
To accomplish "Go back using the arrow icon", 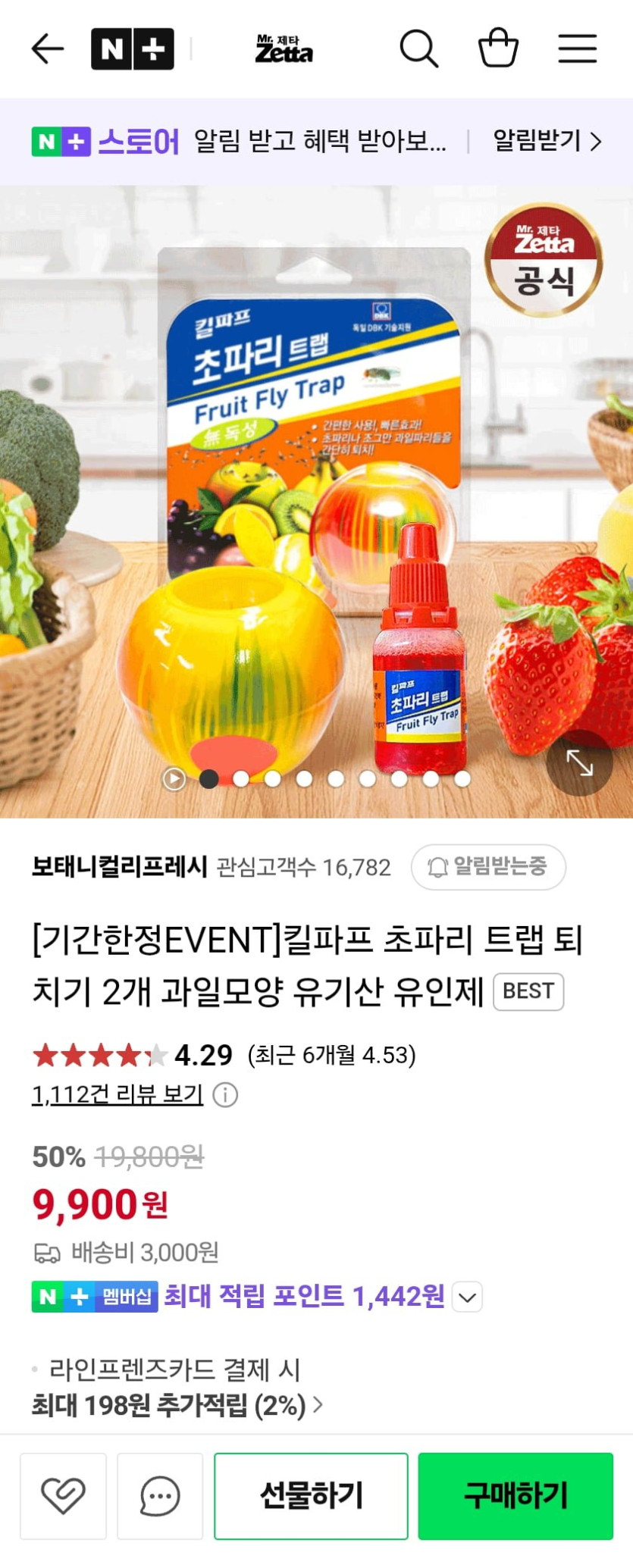I will [x=47, y=49].
